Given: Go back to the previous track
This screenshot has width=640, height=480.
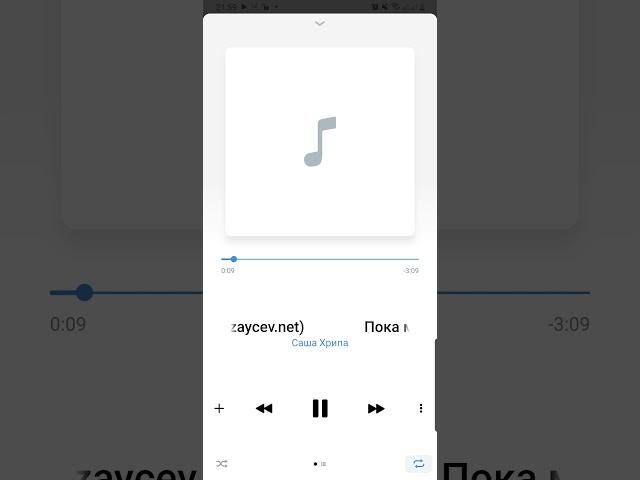Looking at the screenshot, I should [264, 408].
